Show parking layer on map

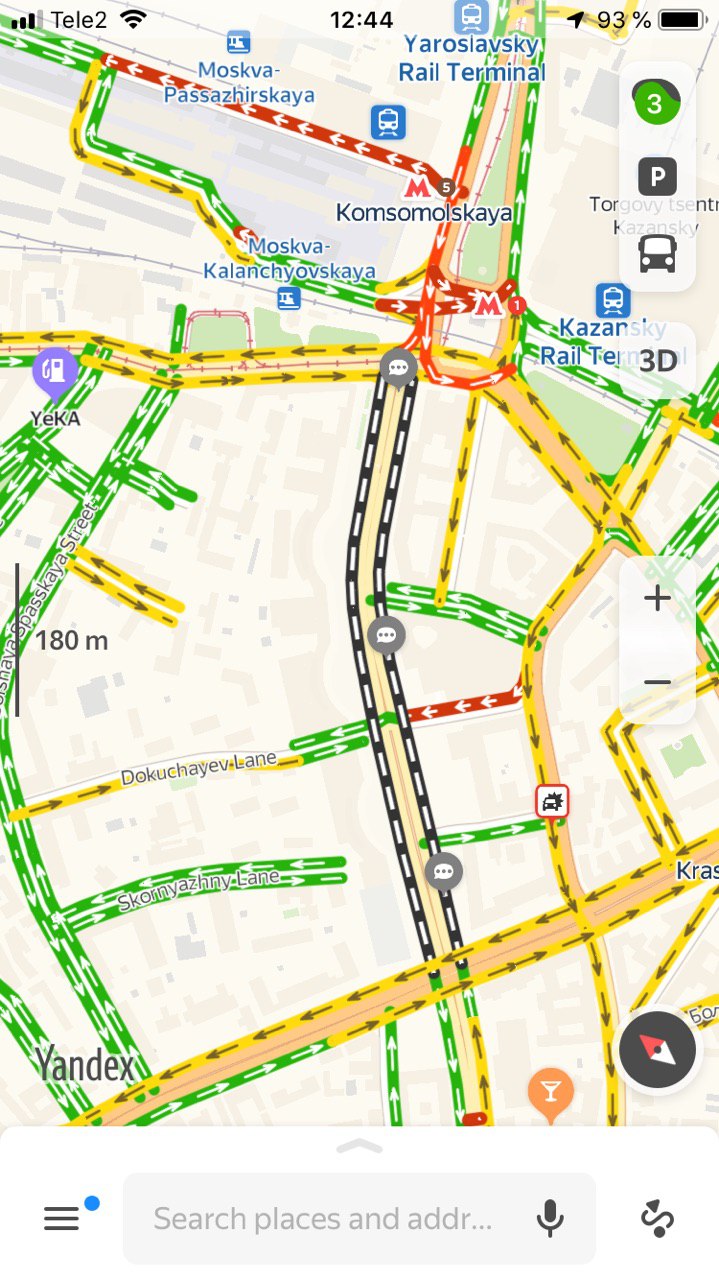657,177
